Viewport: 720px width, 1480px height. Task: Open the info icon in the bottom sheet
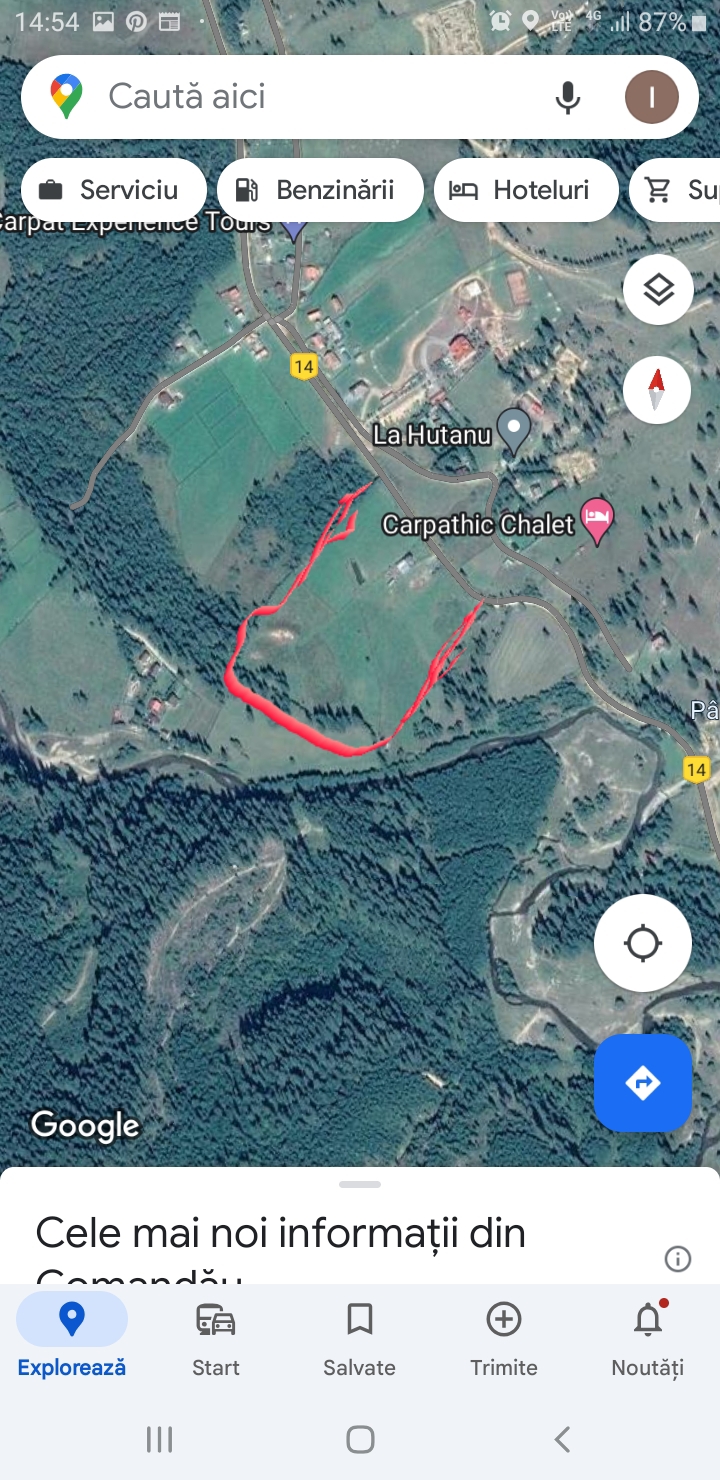pos(678,1259)
